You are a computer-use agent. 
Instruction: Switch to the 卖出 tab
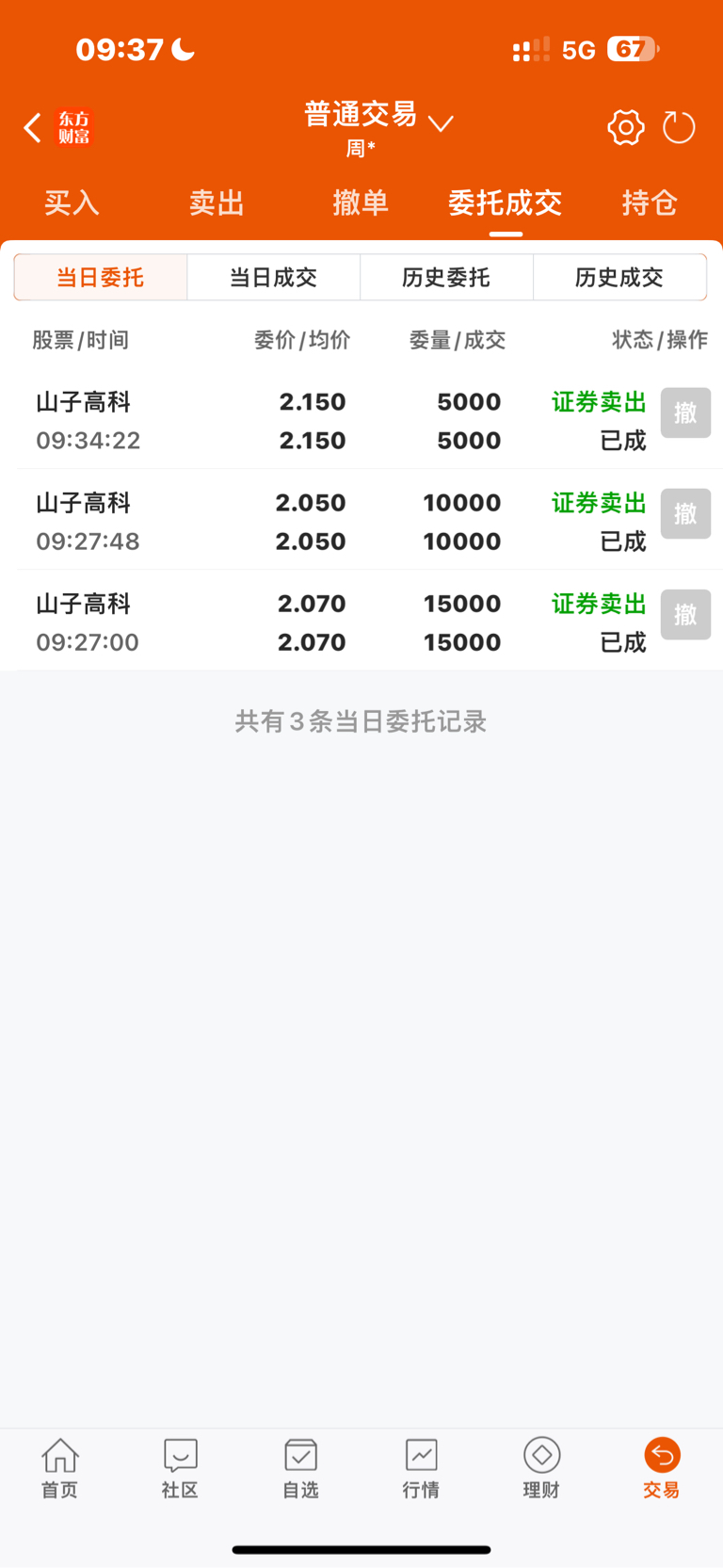[x=217, y=202]
